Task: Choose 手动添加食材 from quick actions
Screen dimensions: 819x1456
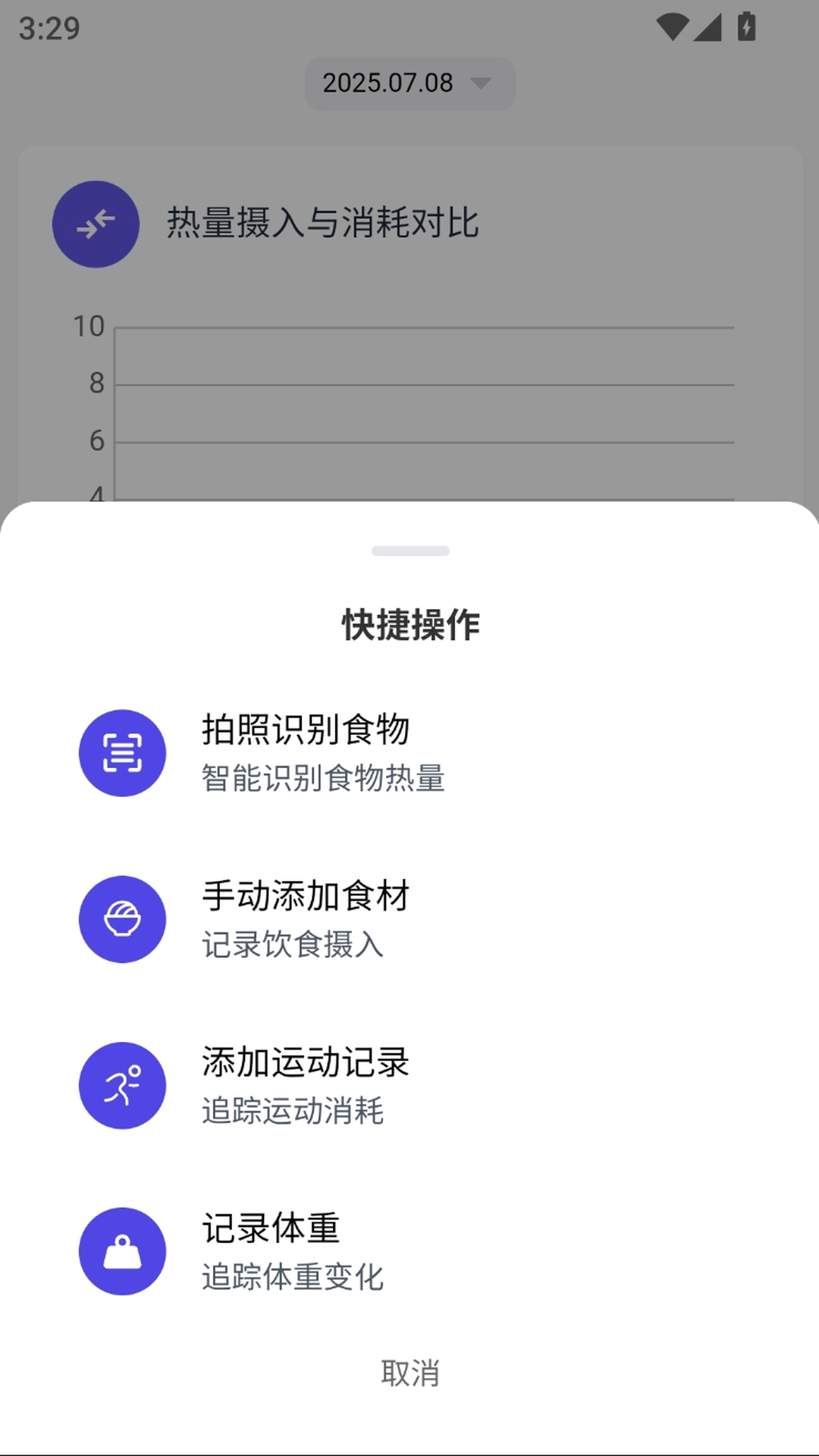Action: click(x=305, y=897)
